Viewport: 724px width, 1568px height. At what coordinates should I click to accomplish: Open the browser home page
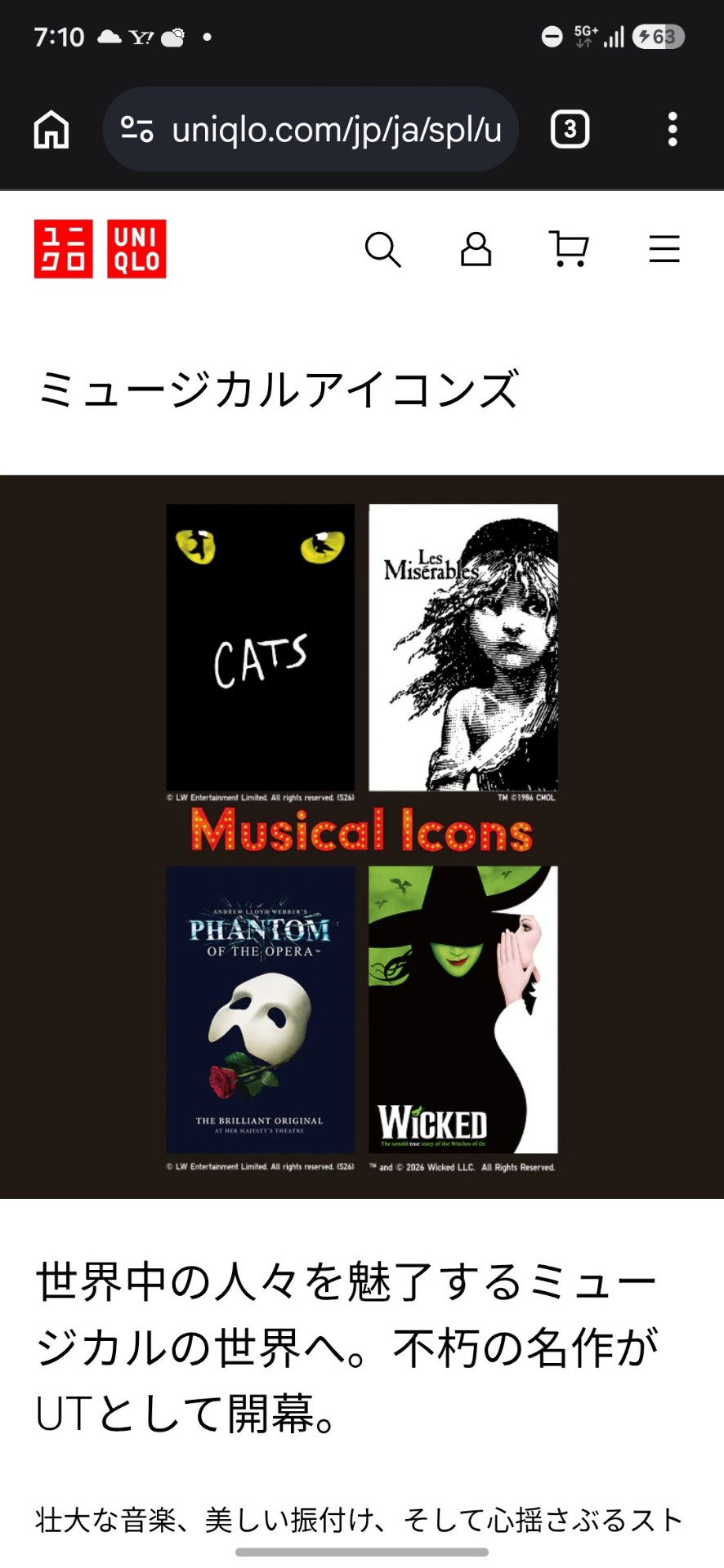51,129
